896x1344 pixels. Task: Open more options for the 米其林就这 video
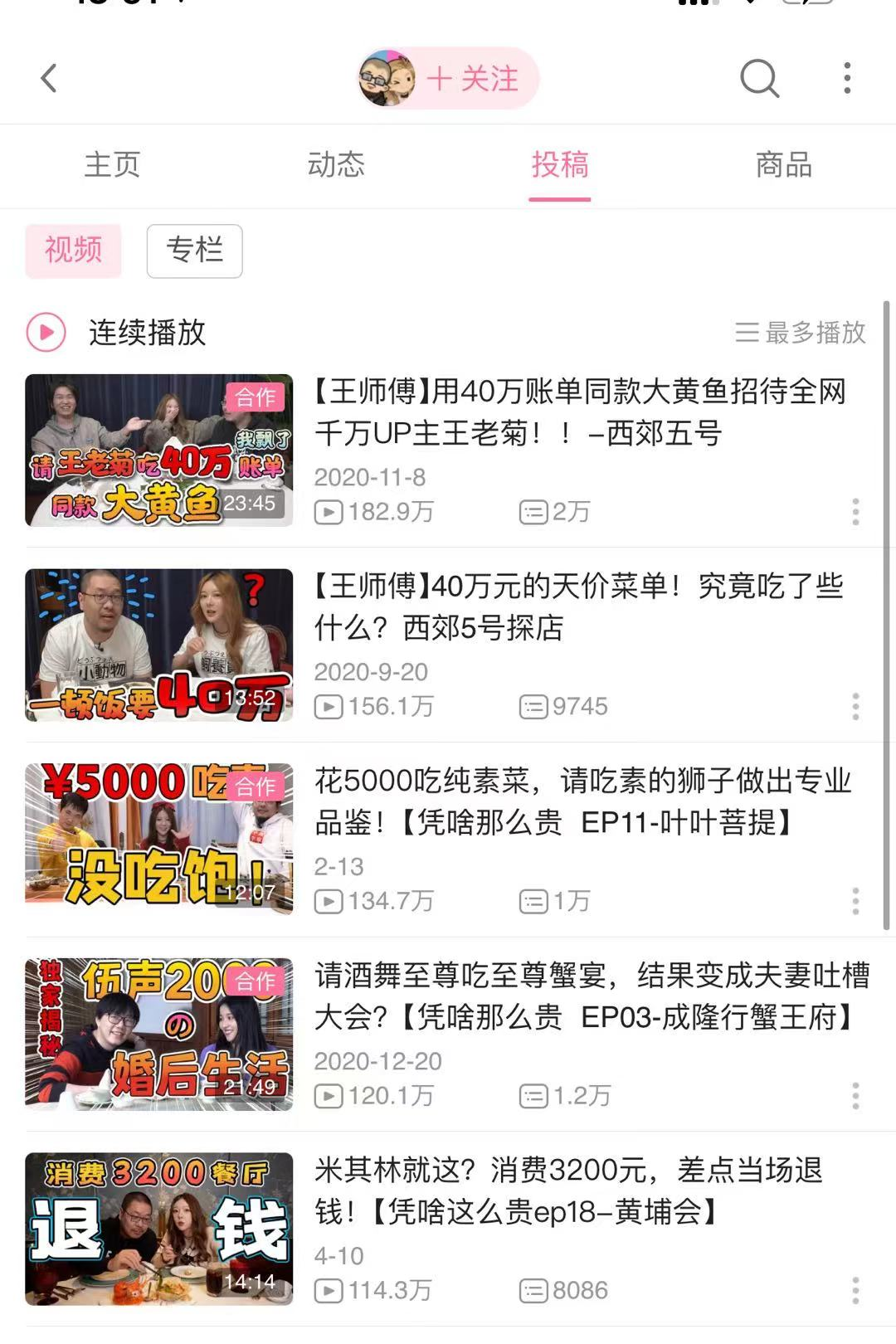coord(855,1291)
